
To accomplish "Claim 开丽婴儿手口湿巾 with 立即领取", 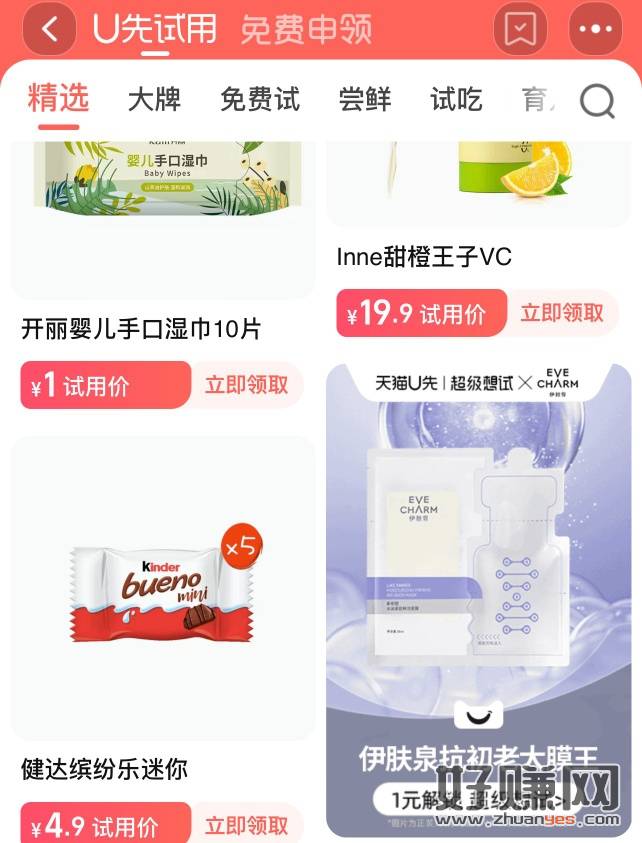I will [247, 385].
